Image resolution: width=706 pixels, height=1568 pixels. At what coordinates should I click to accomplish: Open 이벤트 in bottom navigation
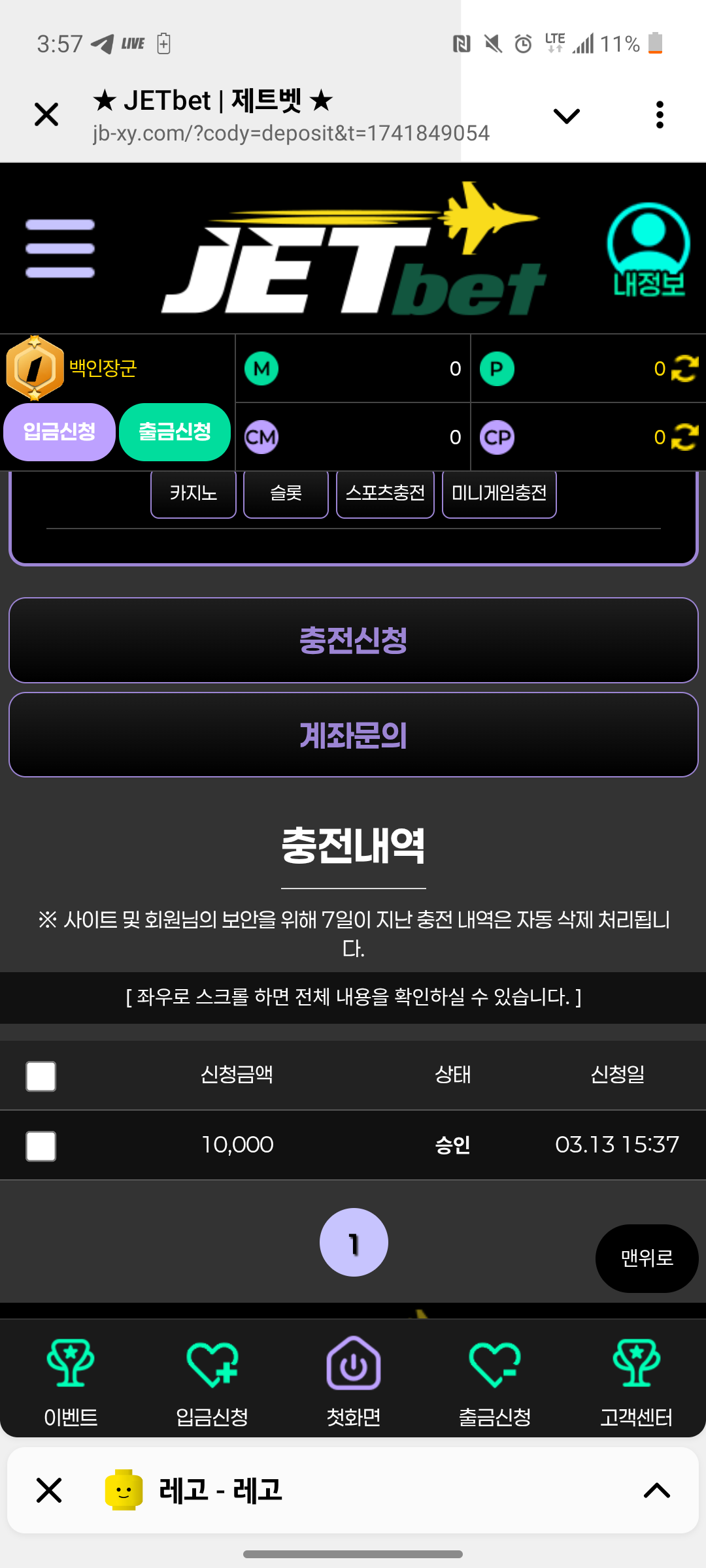(71, 1379)
